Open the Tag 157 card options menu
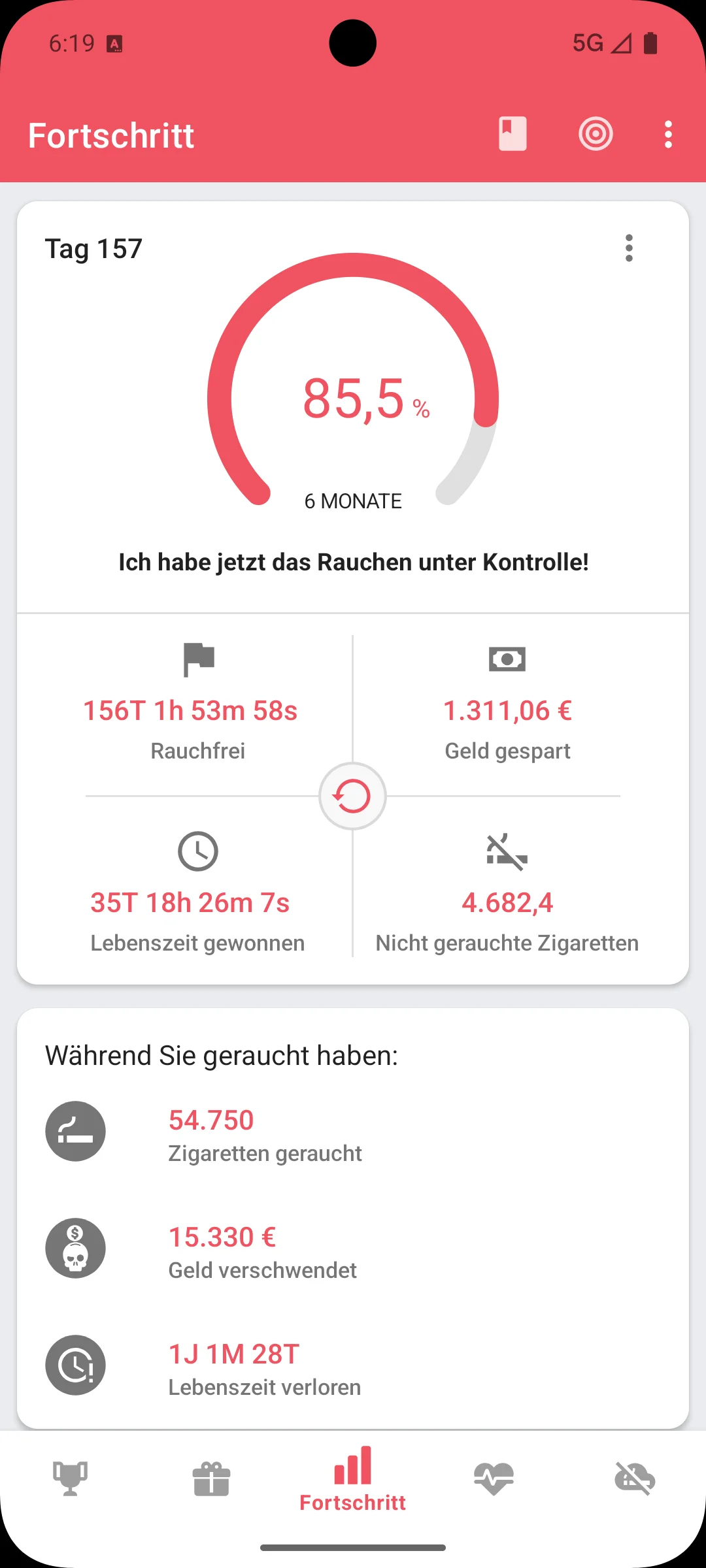 pos(629,248)
